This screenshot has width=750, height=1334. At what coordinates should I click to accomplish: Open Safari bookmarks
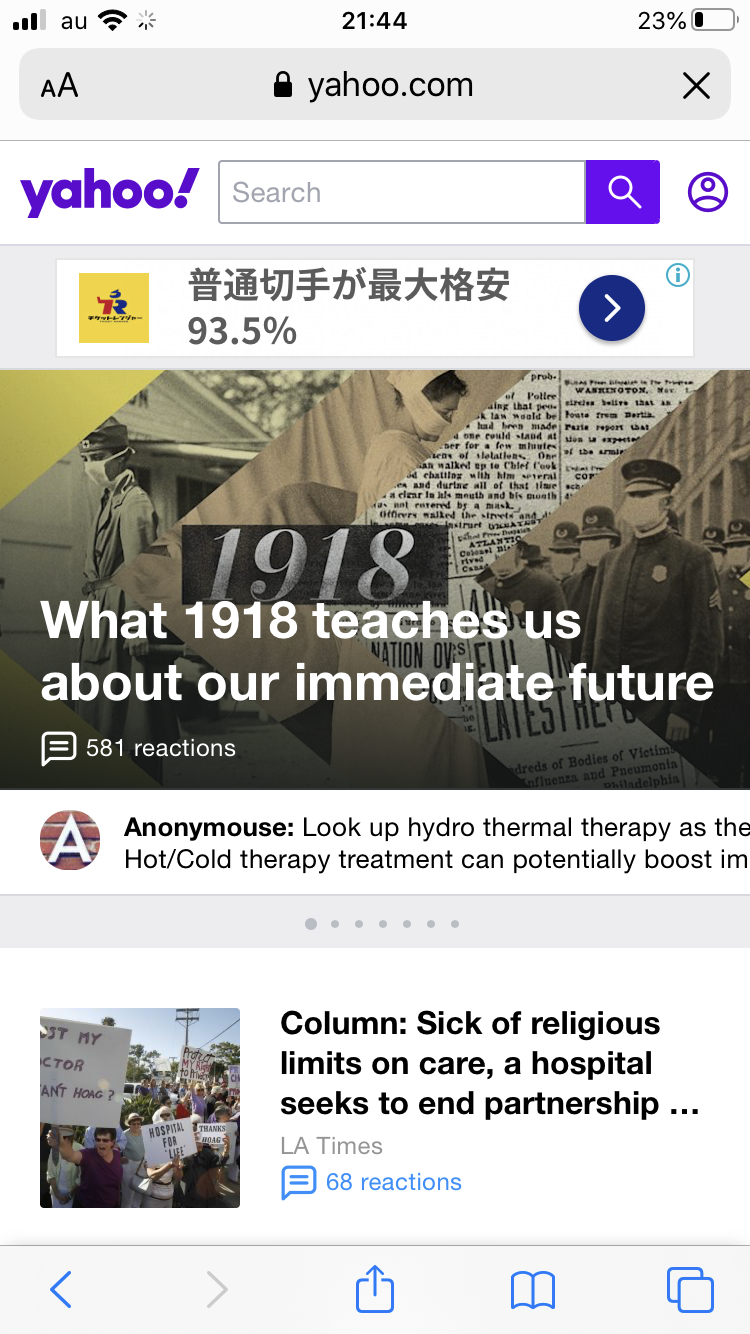(x=532, y=1289)
